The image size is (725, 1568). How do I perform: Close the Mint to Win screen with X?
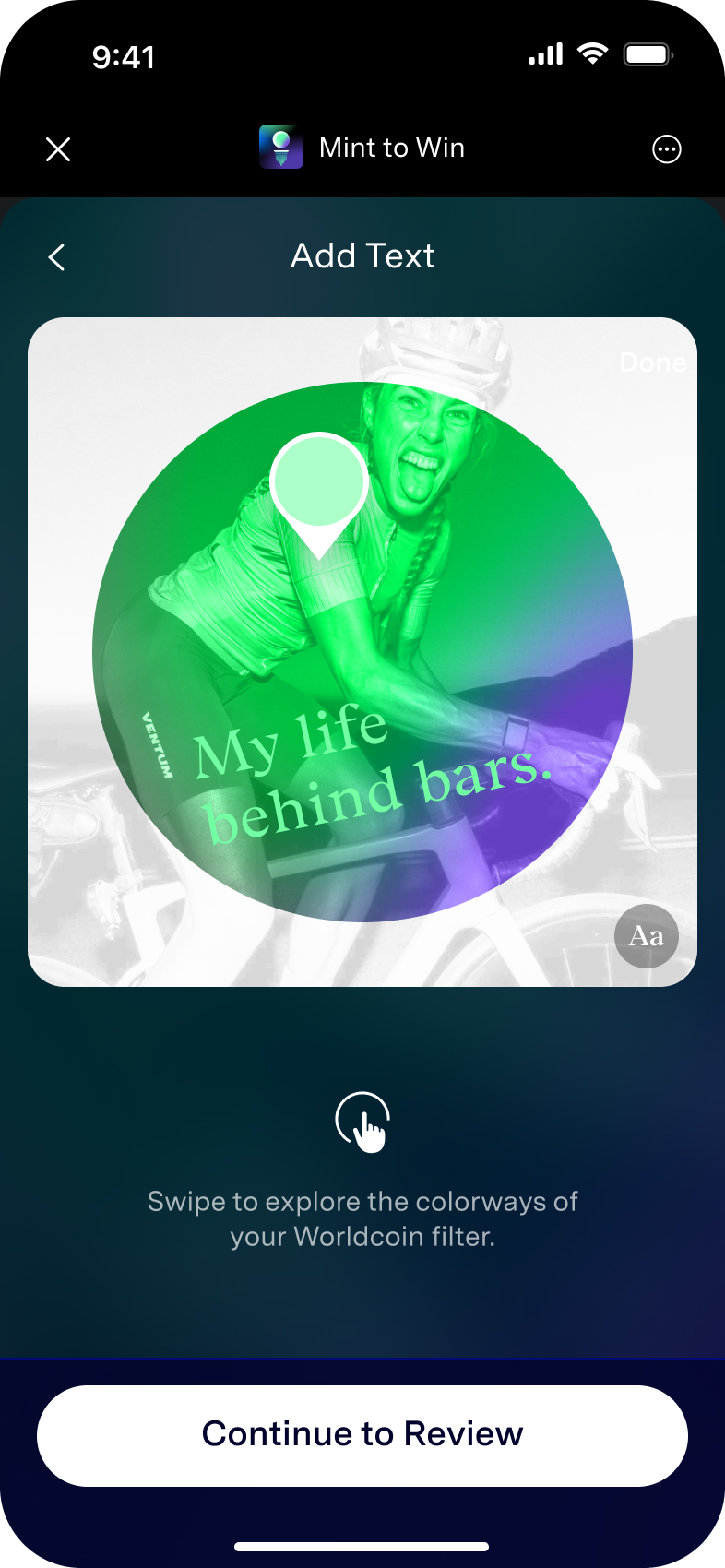(58, 148)
